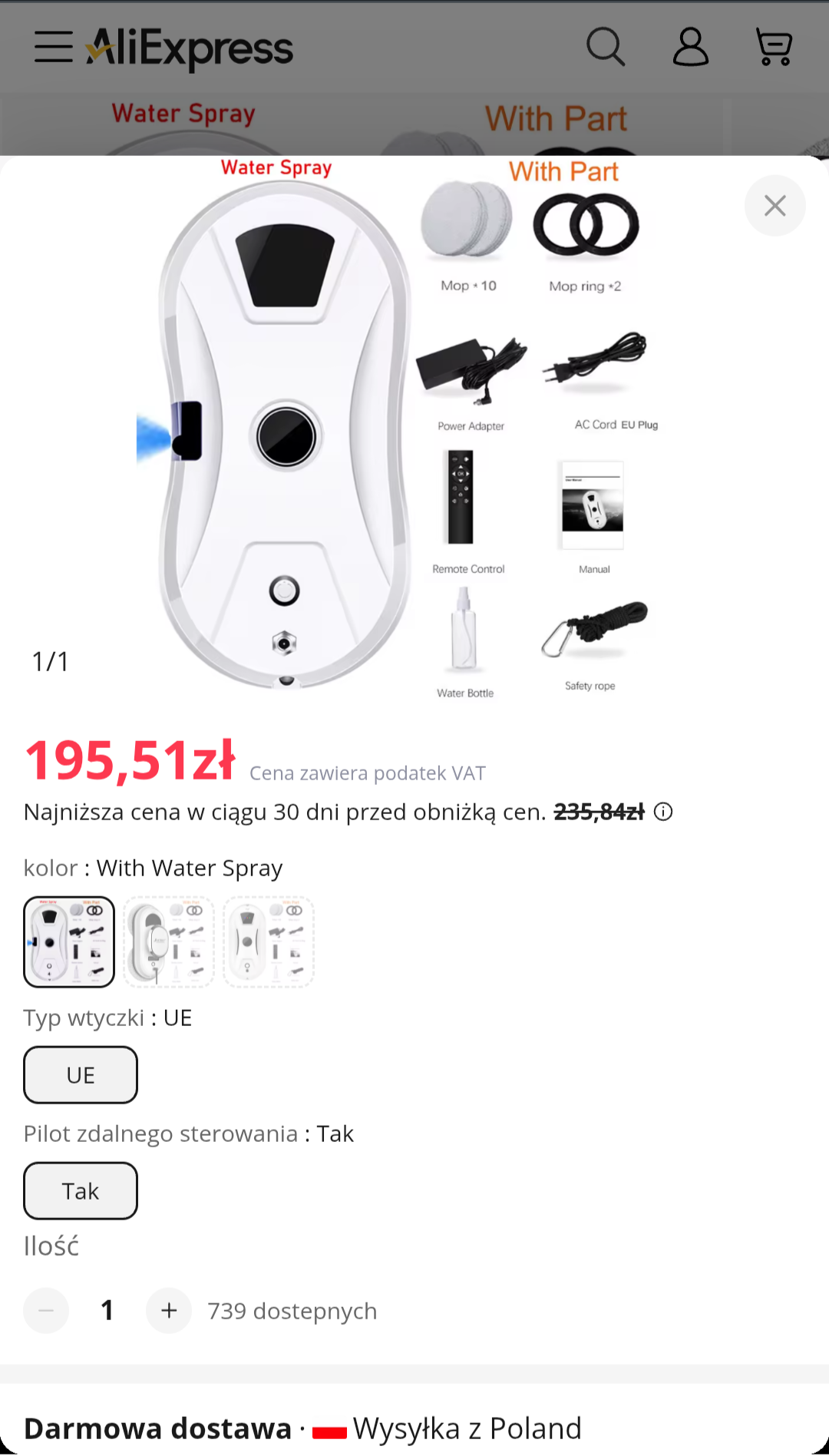Increase quantity with the plus stepper
Screen dimensions: 829x1456
pos(169,1311)
